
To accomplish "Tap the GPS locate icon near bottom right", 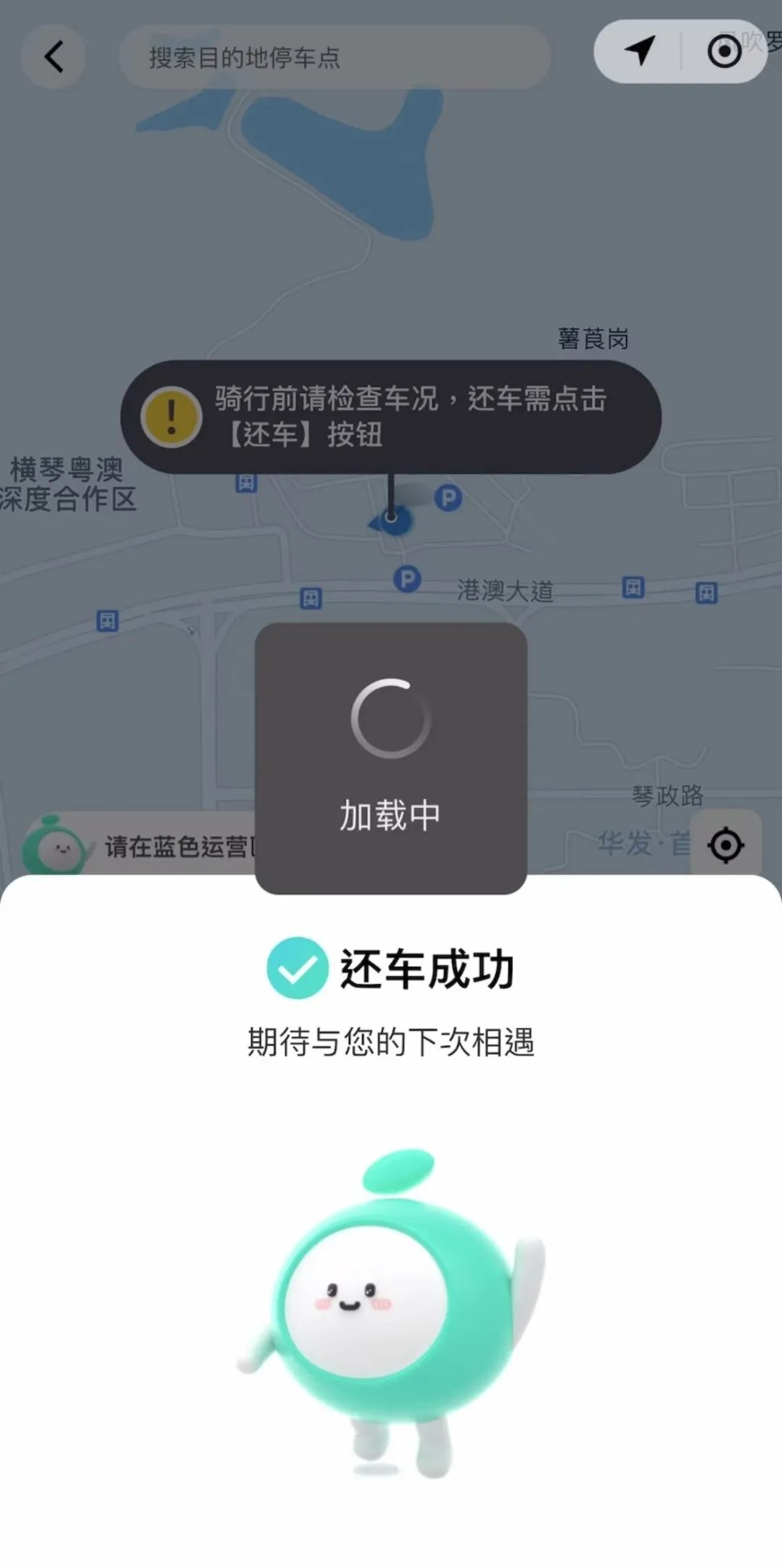I will click(727, 843).
